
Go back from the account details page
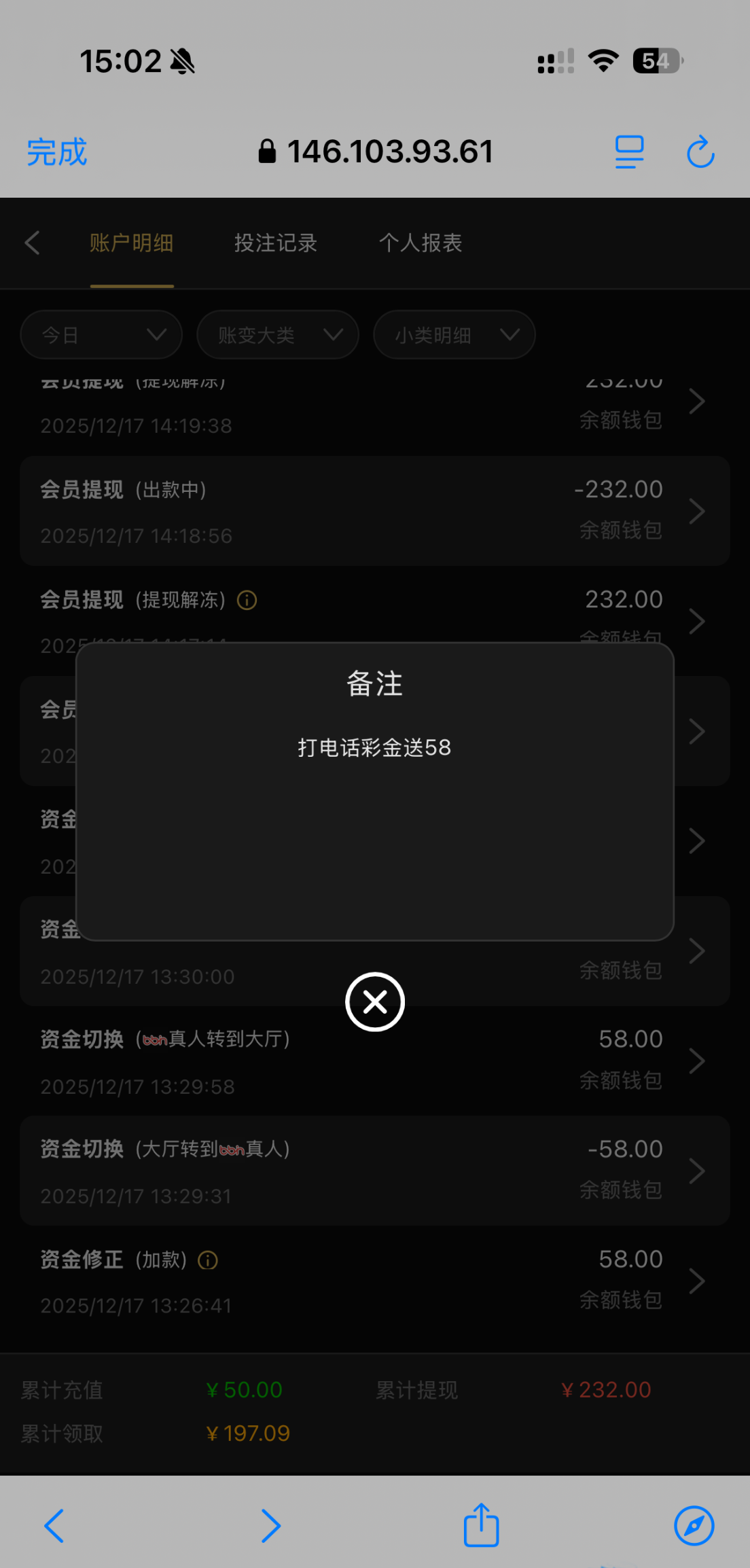pyautogui.click(x=33, y=243)
